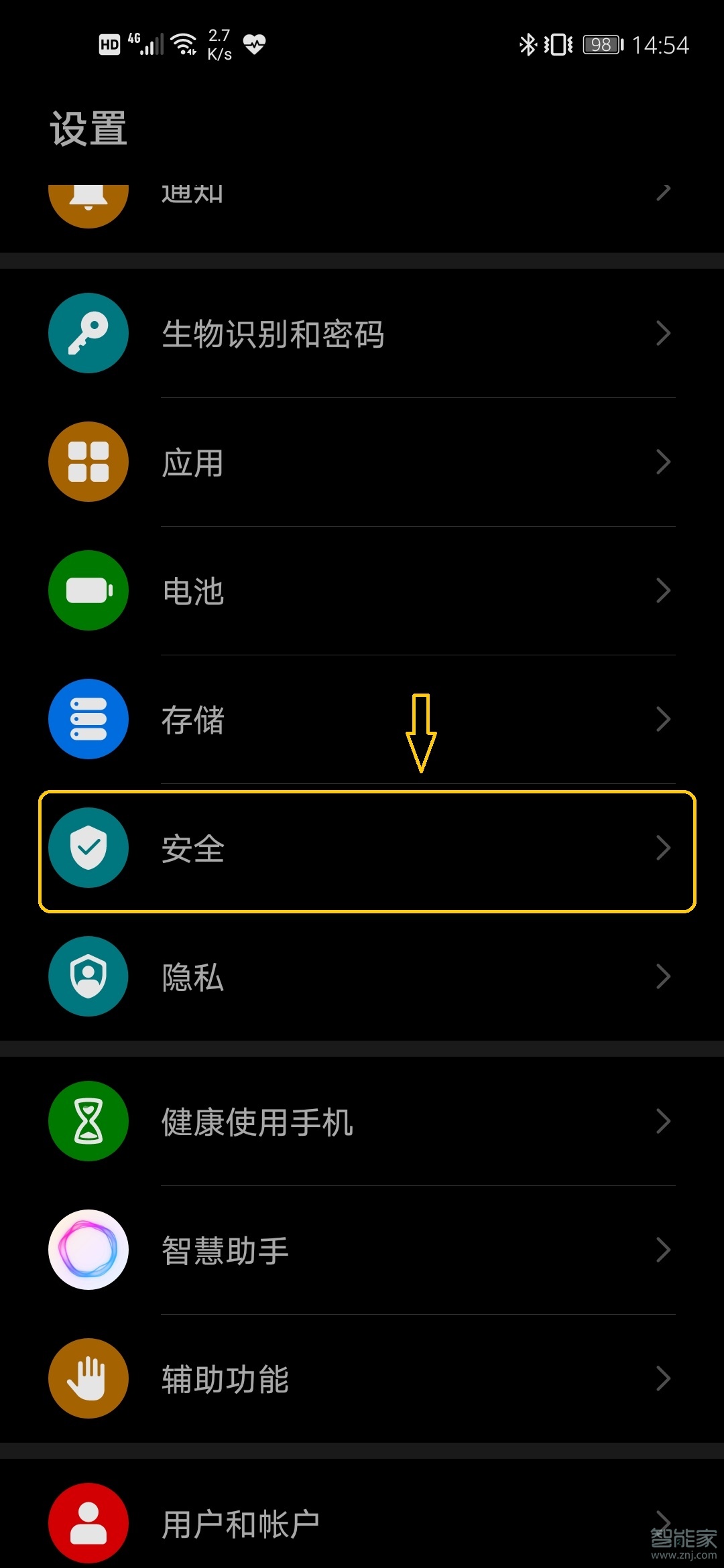Open the 智慧助手 swirl assistant icon
724x1568 pixels.
point(88,1249)
